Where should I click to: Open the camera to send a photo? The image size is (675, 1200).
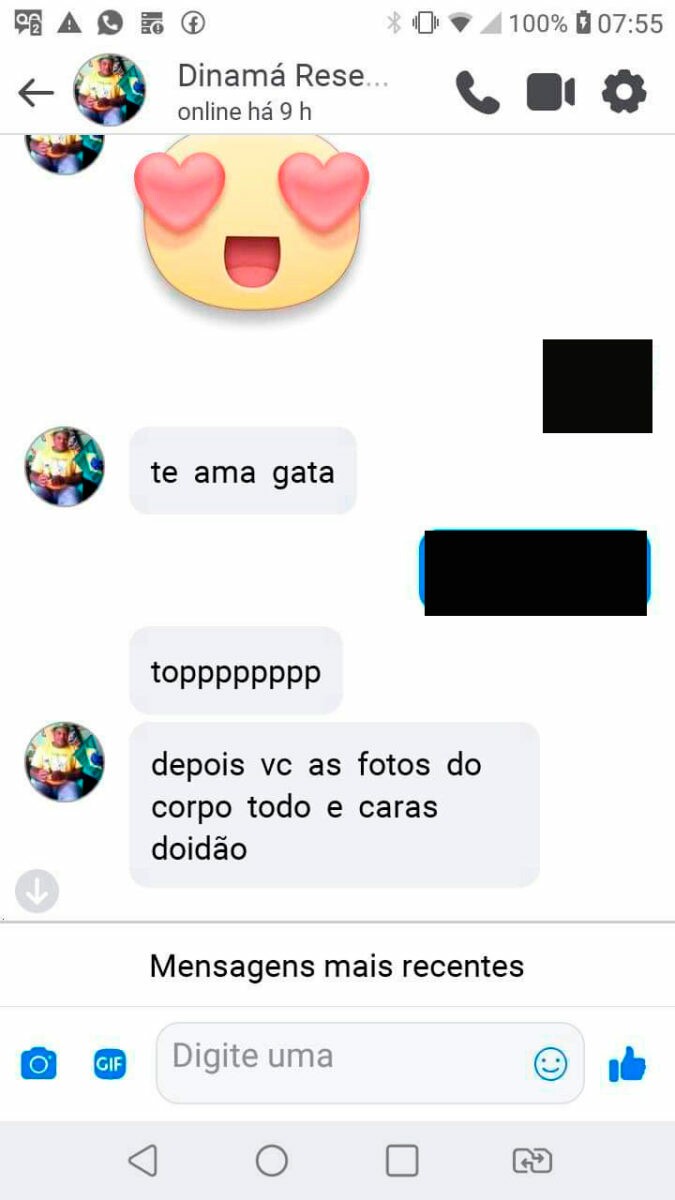tap(39, 1064)
